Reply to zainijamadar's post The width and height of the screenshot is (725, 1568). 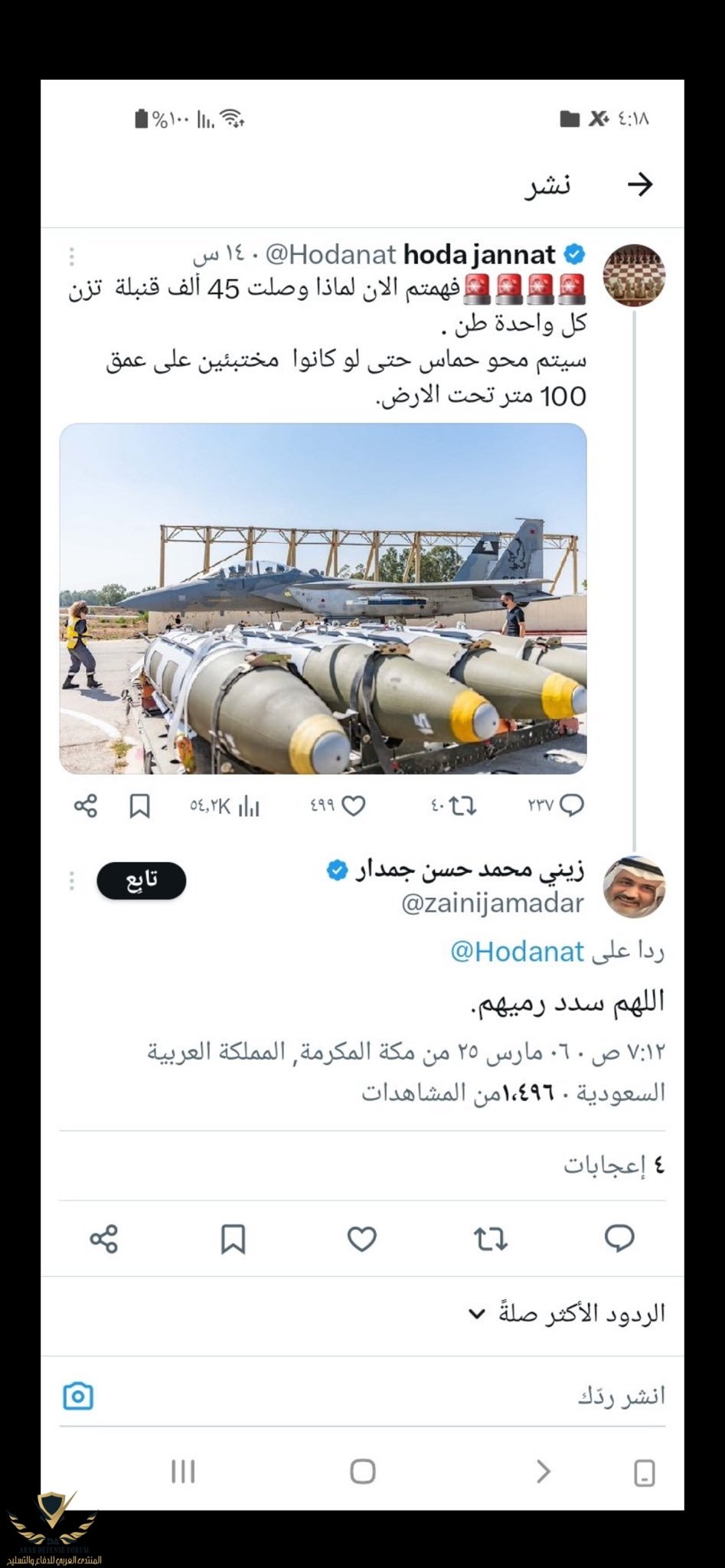point(619,1239)
